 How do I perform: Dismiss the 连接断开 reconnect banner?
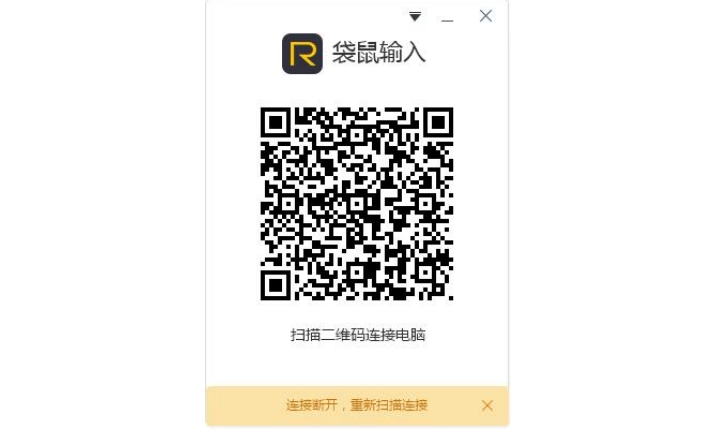487,405
